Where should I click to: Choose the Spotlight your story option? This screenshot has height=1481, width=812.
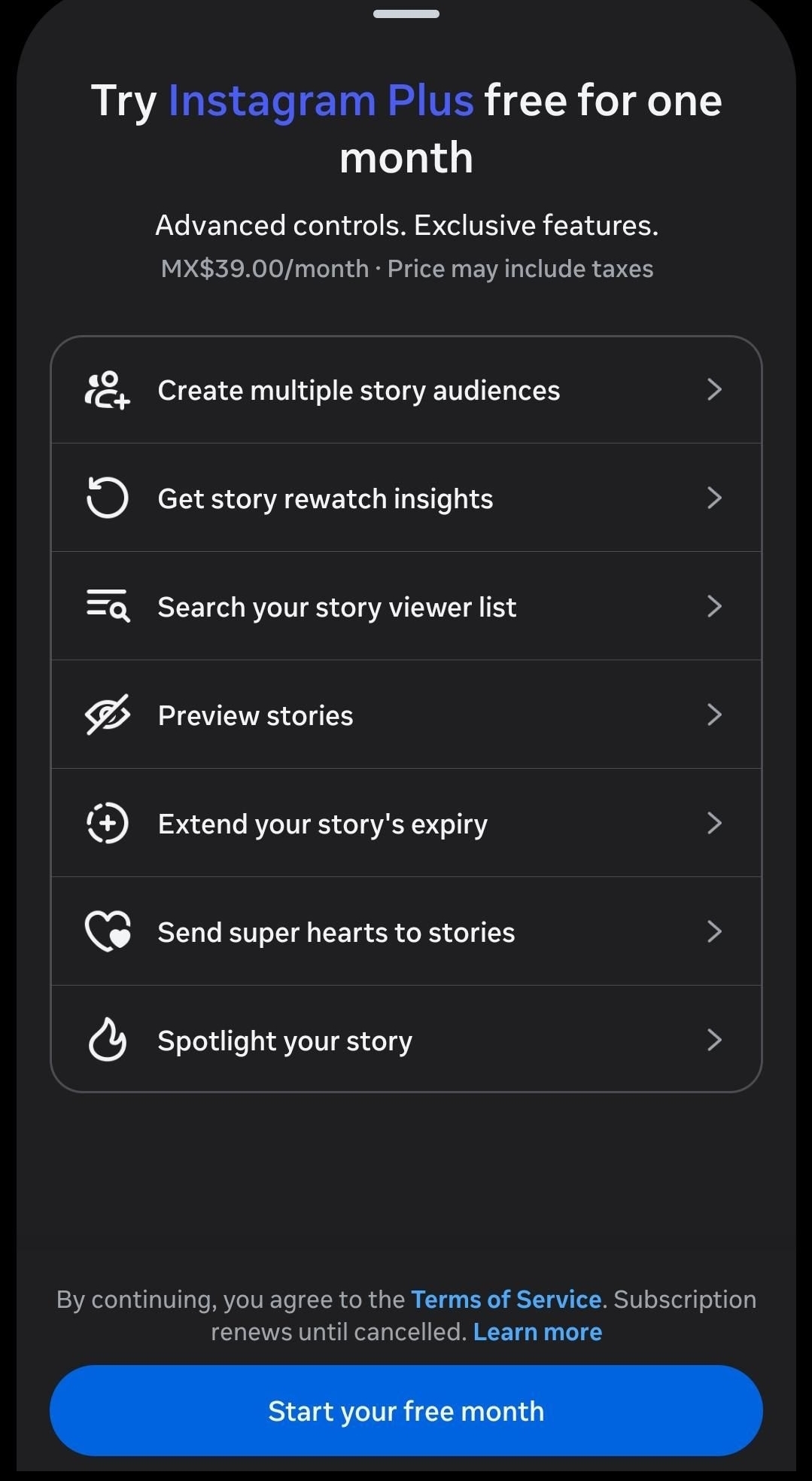[406, 1041]
